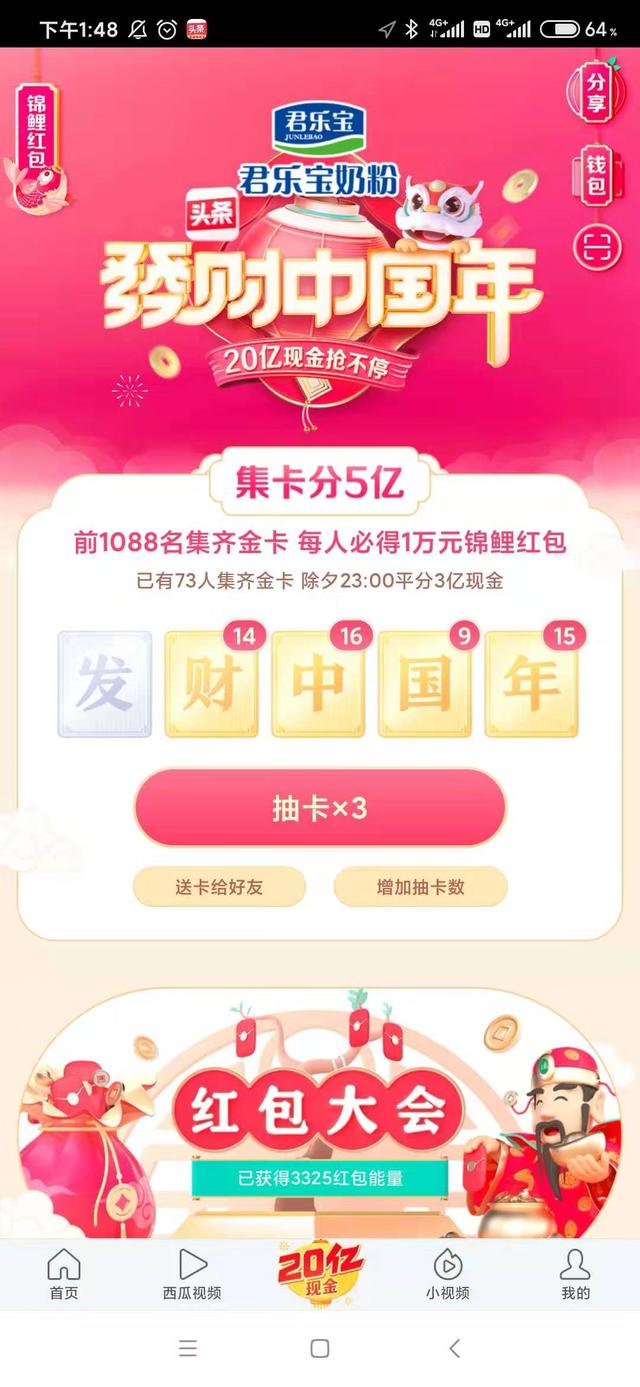Viewport: 640px width, 1387px height.
Task: Go back with the system back button
Action: coord(455,1348)
